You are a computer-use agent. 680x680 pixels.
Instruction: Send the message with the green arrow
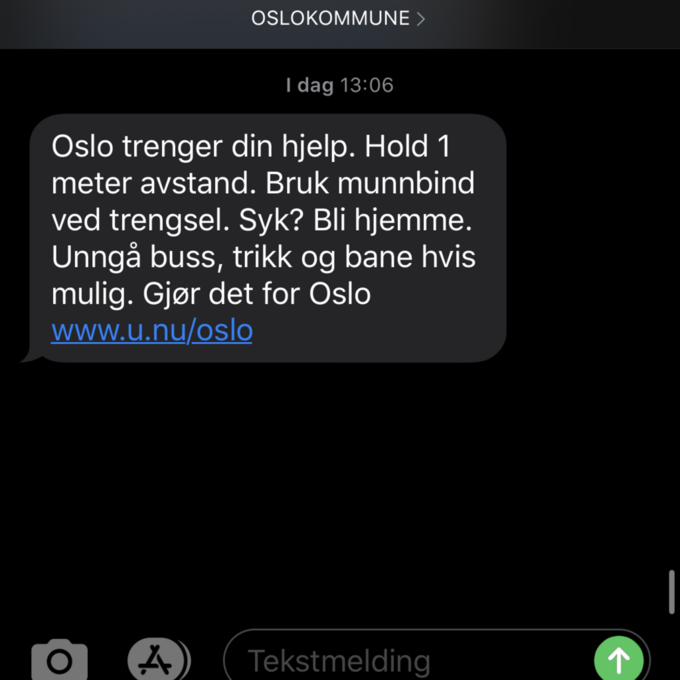(x=619, y=659)
